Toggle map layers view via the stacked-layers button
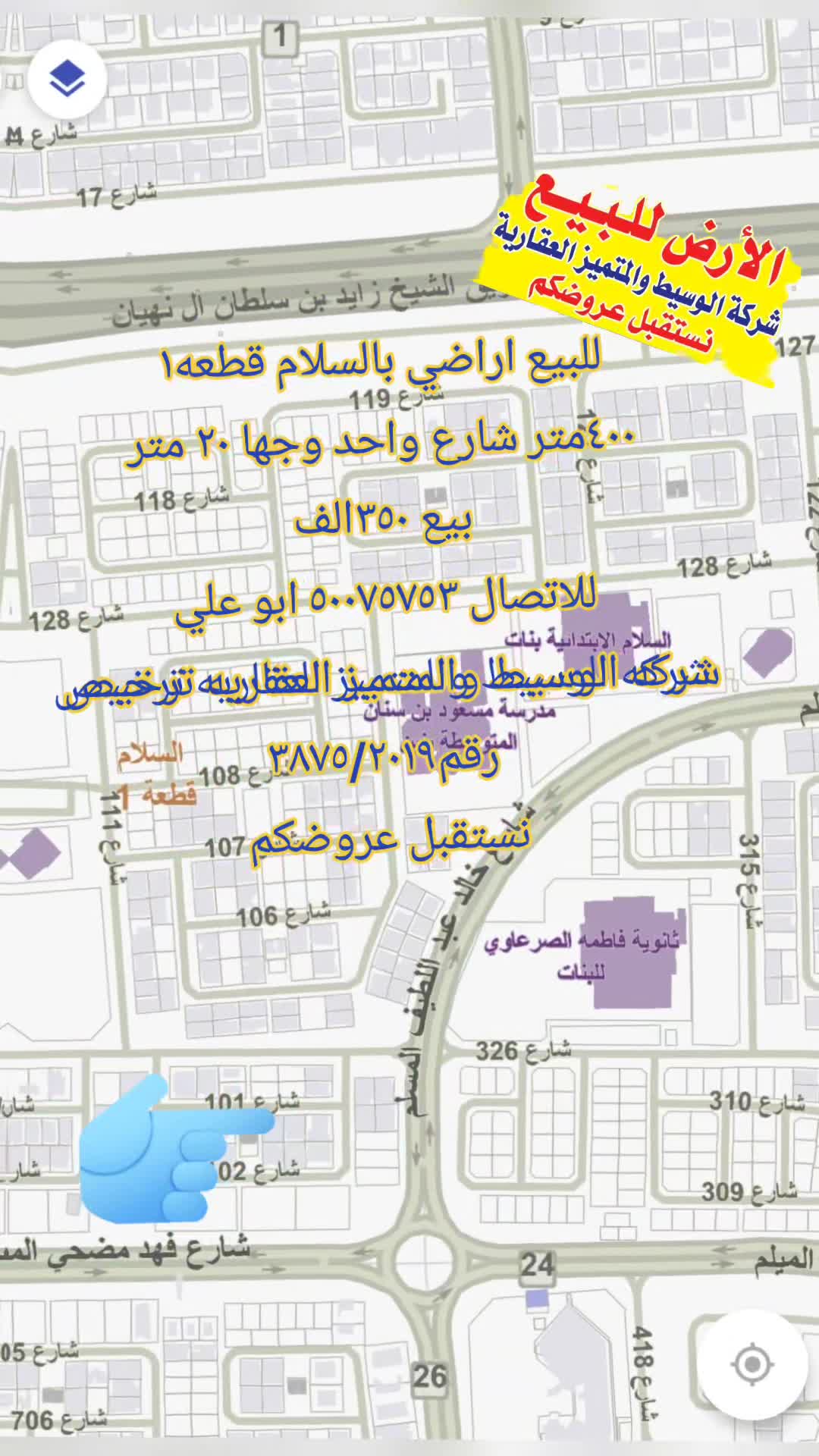Image resolution: width=819 pixels, height=1456 pixels. [67, 78]
